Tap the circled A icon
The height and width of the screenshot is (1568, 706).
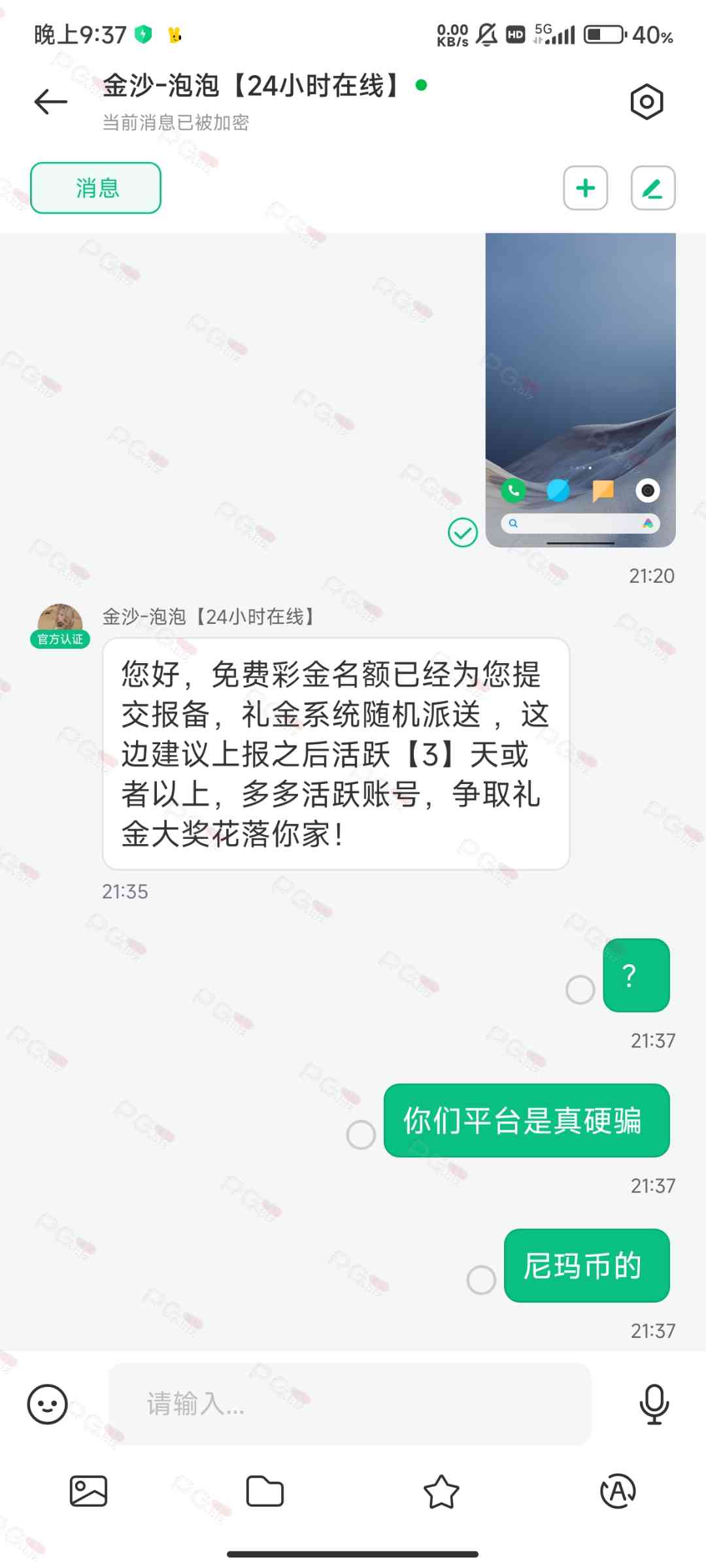(618, 1492)
